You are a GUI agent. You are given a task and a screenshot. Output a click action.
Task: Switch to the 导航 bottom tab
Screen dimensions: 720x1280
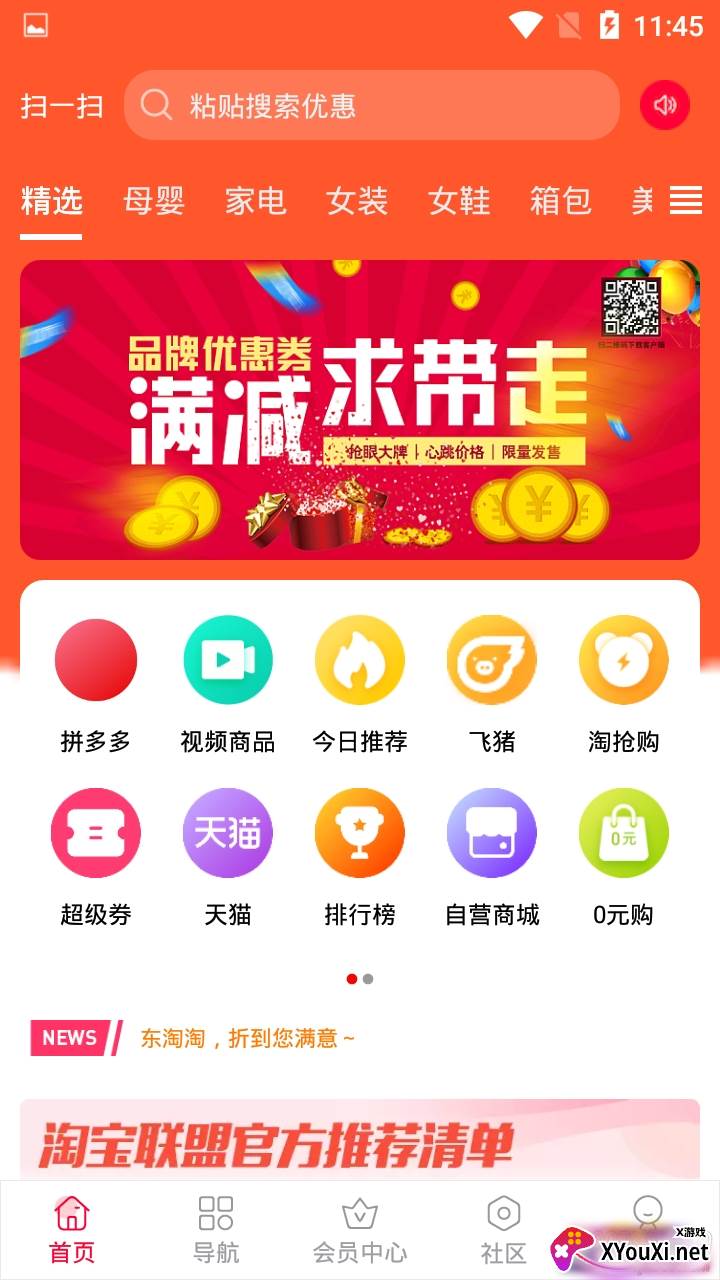point(216,1230)
